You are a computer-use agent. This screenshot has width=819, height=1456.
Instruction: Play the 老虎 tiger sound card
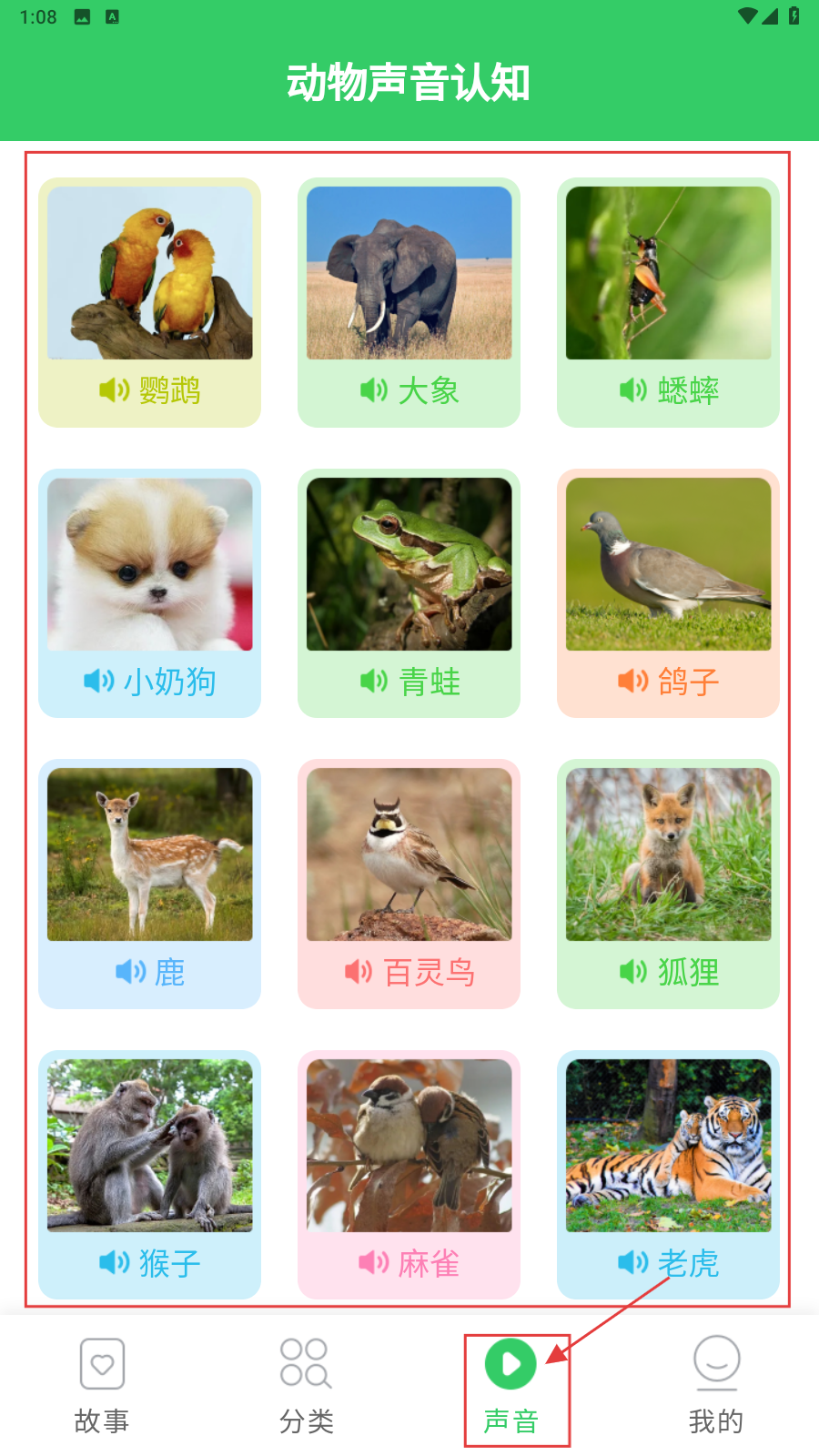(668, 1175)
